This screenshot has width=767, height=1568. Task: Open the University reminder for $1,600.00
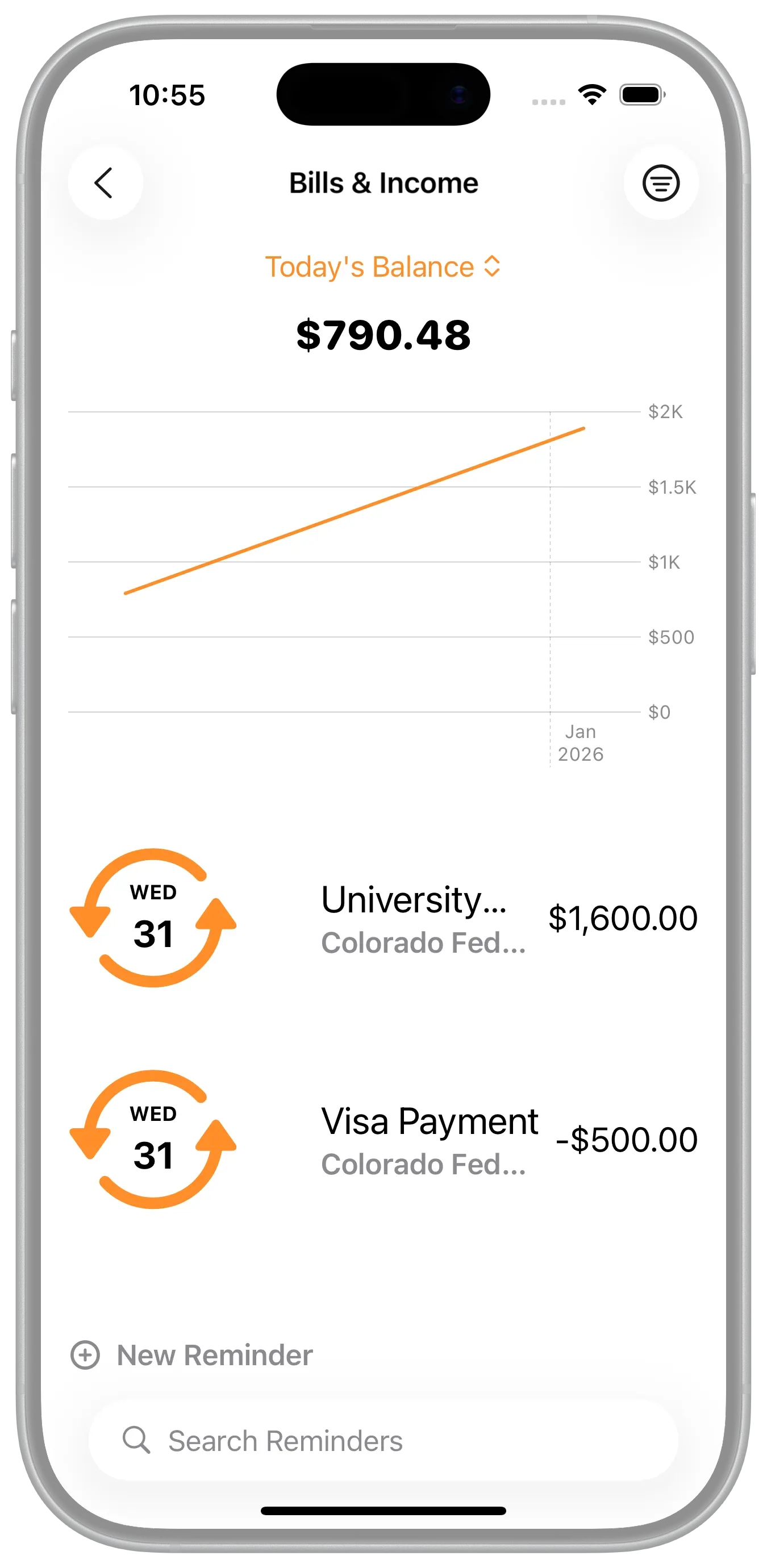point(414,918)
